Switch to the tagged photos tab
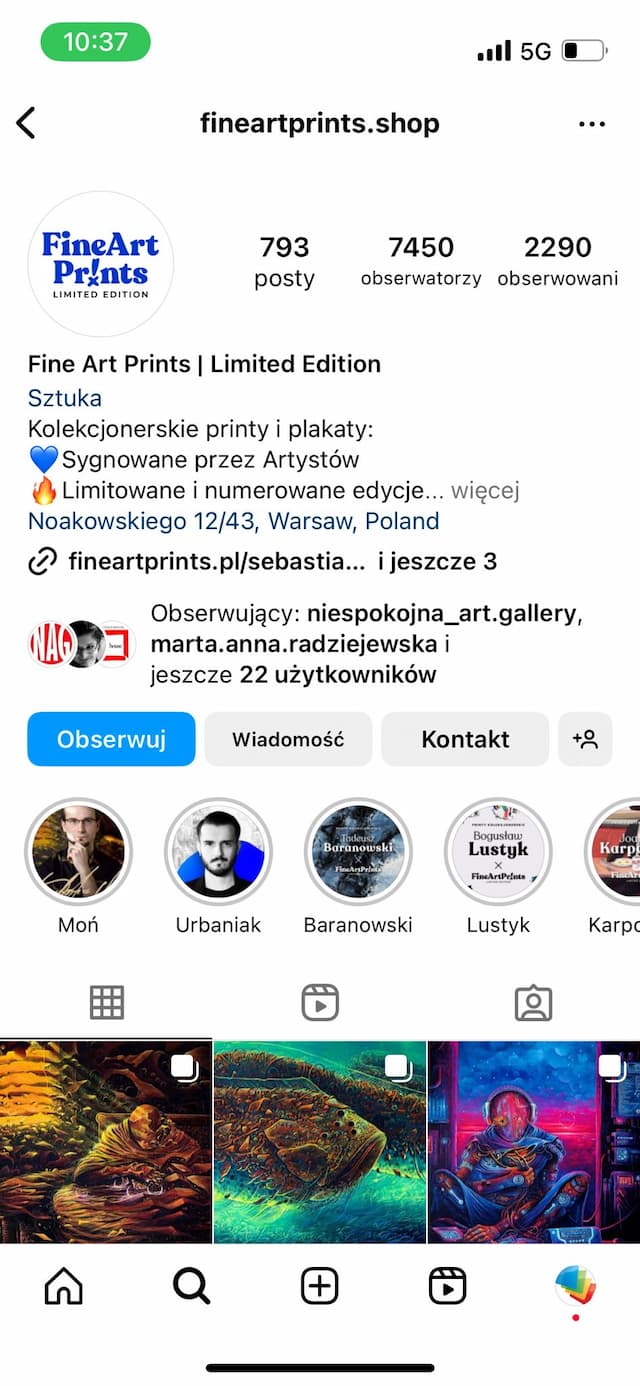 point(533,1002)
